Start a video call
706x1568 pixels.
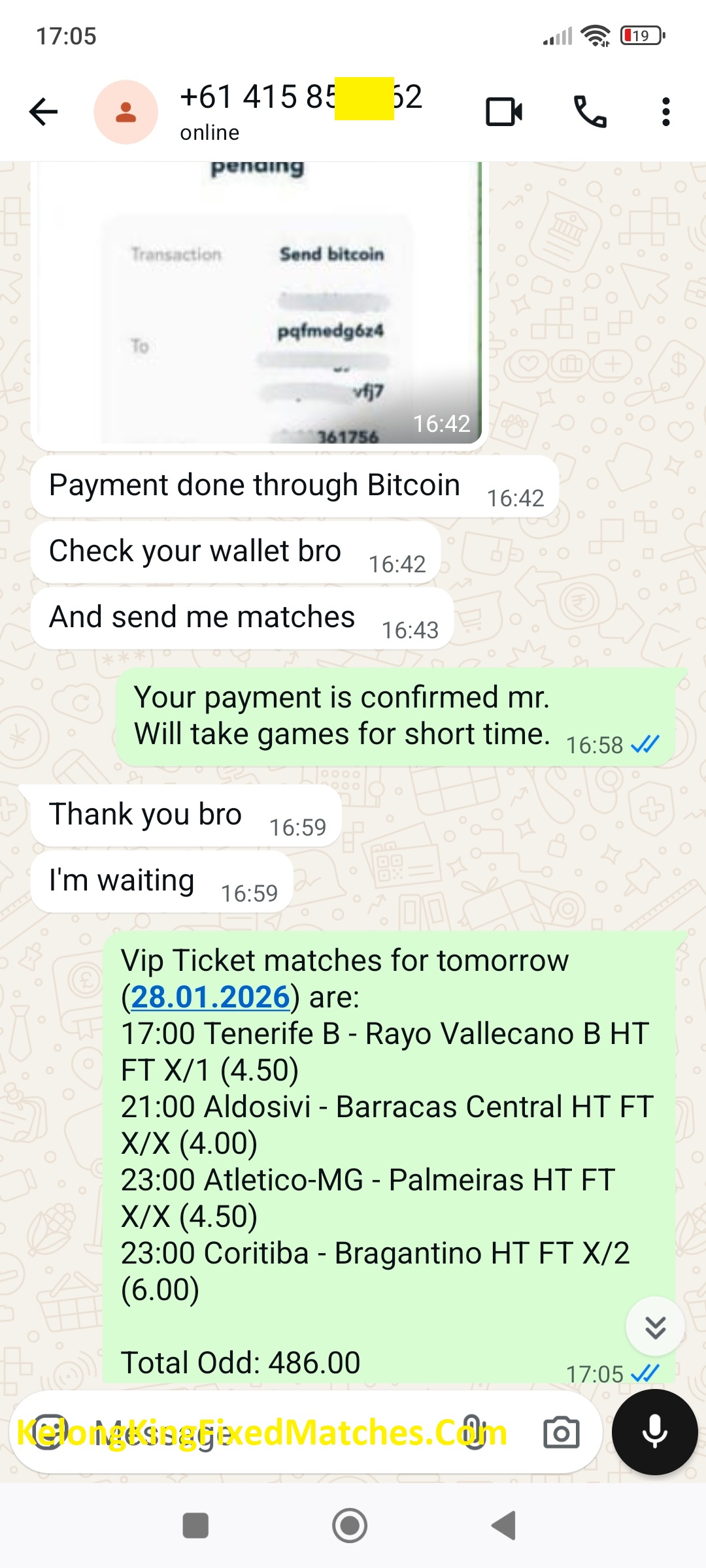point(504,112)
